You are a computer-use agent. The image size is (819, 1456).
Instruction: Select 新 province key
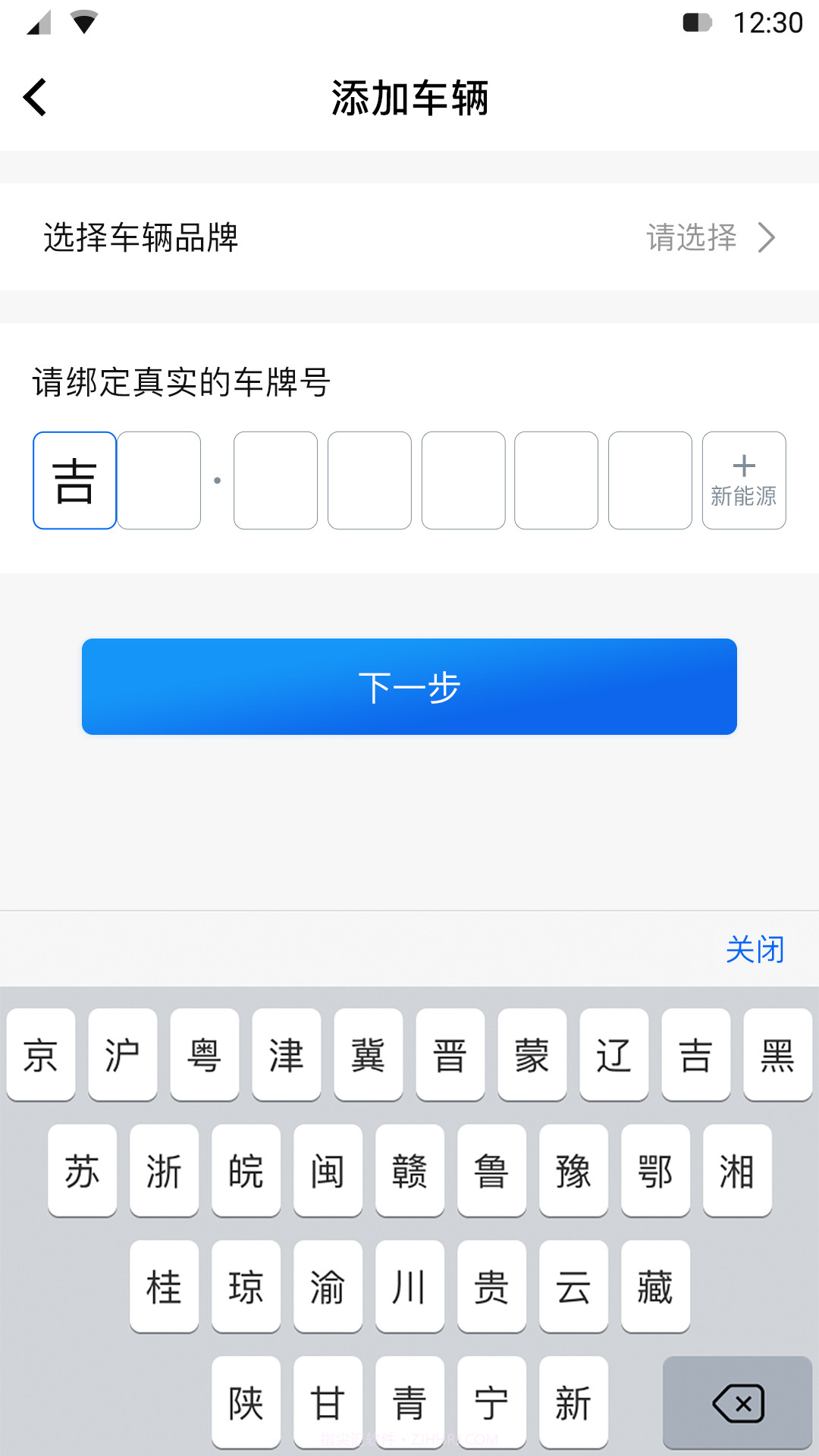click(573, 1401)
